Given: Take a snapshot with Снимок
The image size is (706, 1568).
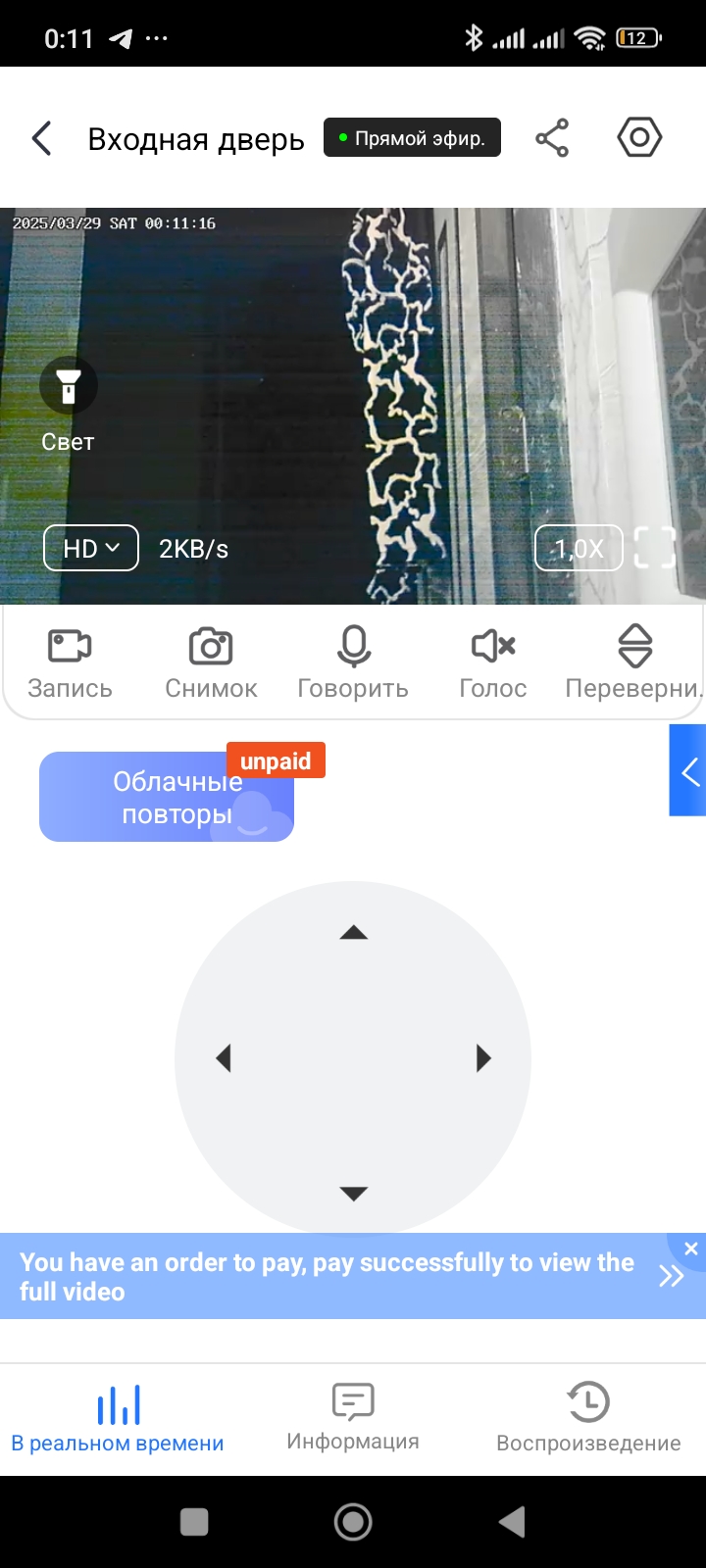Looking at the screenshot, I should pyautogui.click(x=211, y=663).
